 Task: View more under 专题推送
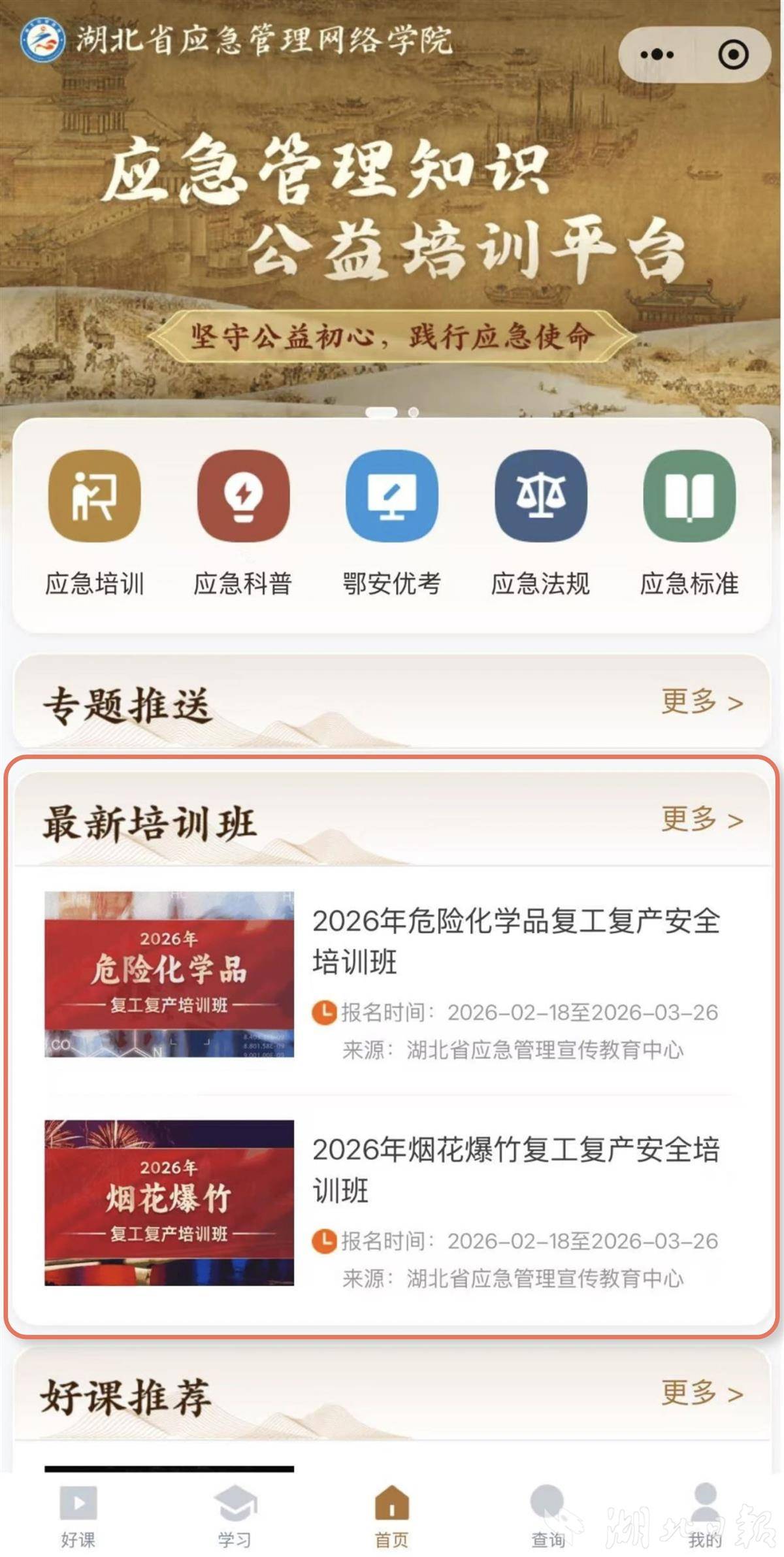[702, 702]
